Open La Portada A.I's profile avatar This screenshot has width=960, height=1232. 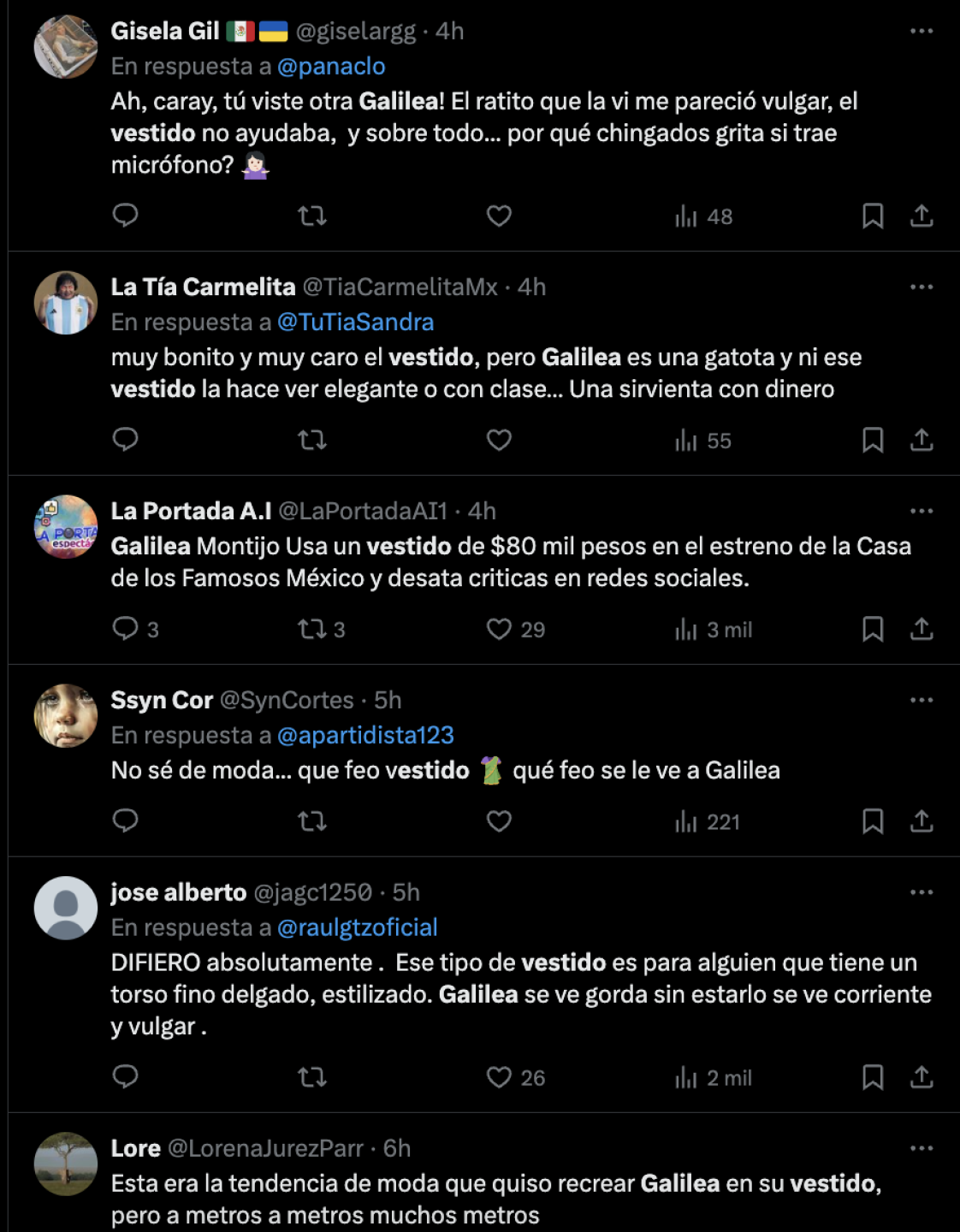coord(66,526)
